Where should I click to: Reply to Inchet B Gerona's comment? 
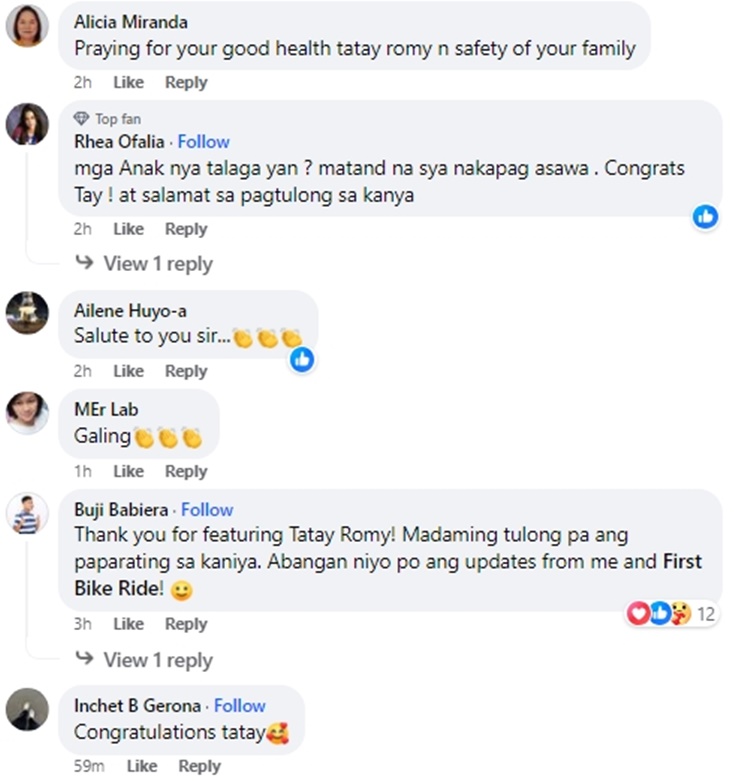199,766
